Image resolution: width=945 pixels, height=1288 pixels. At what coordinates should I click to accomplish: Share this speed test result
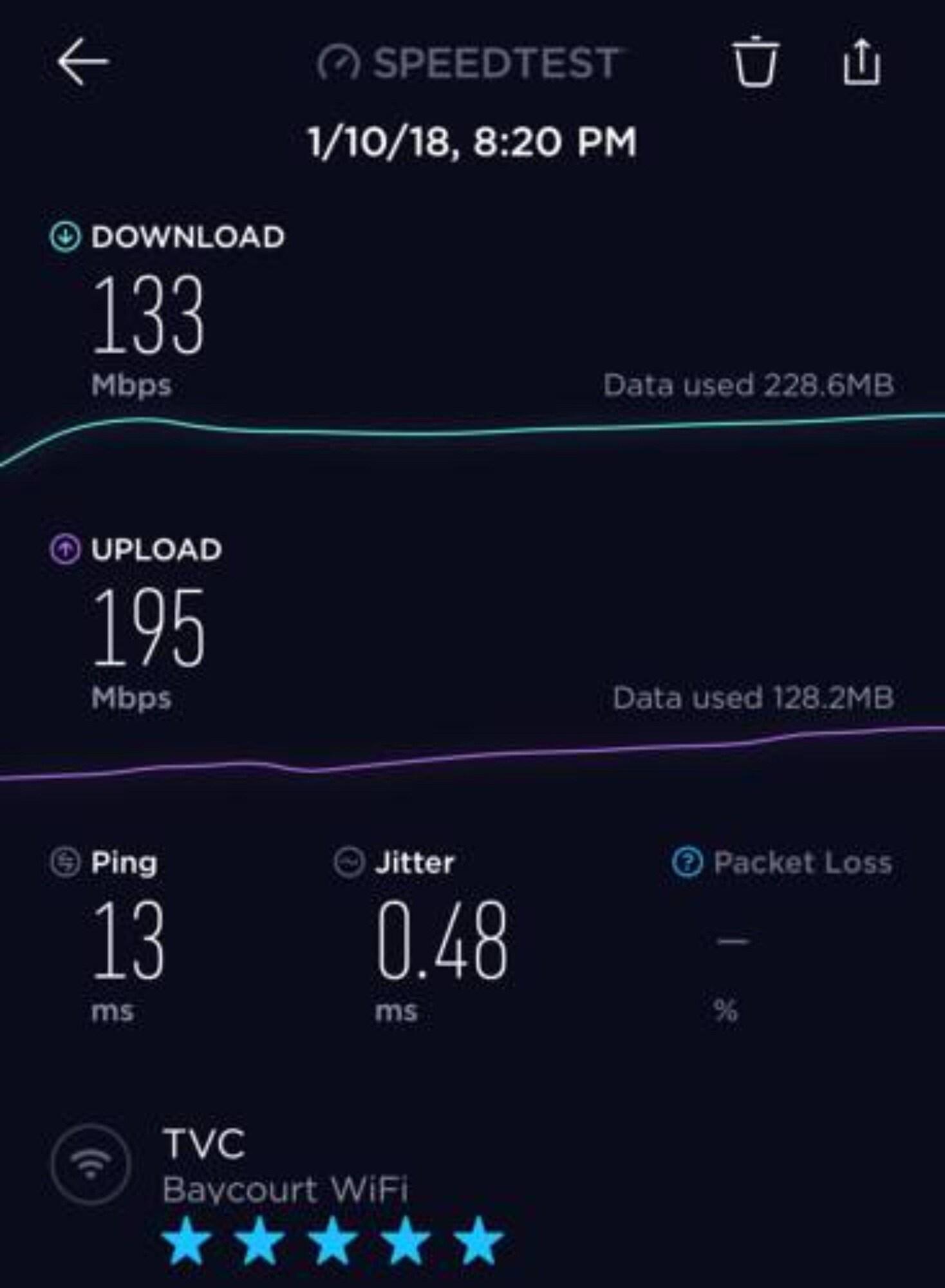coord(861,62)
